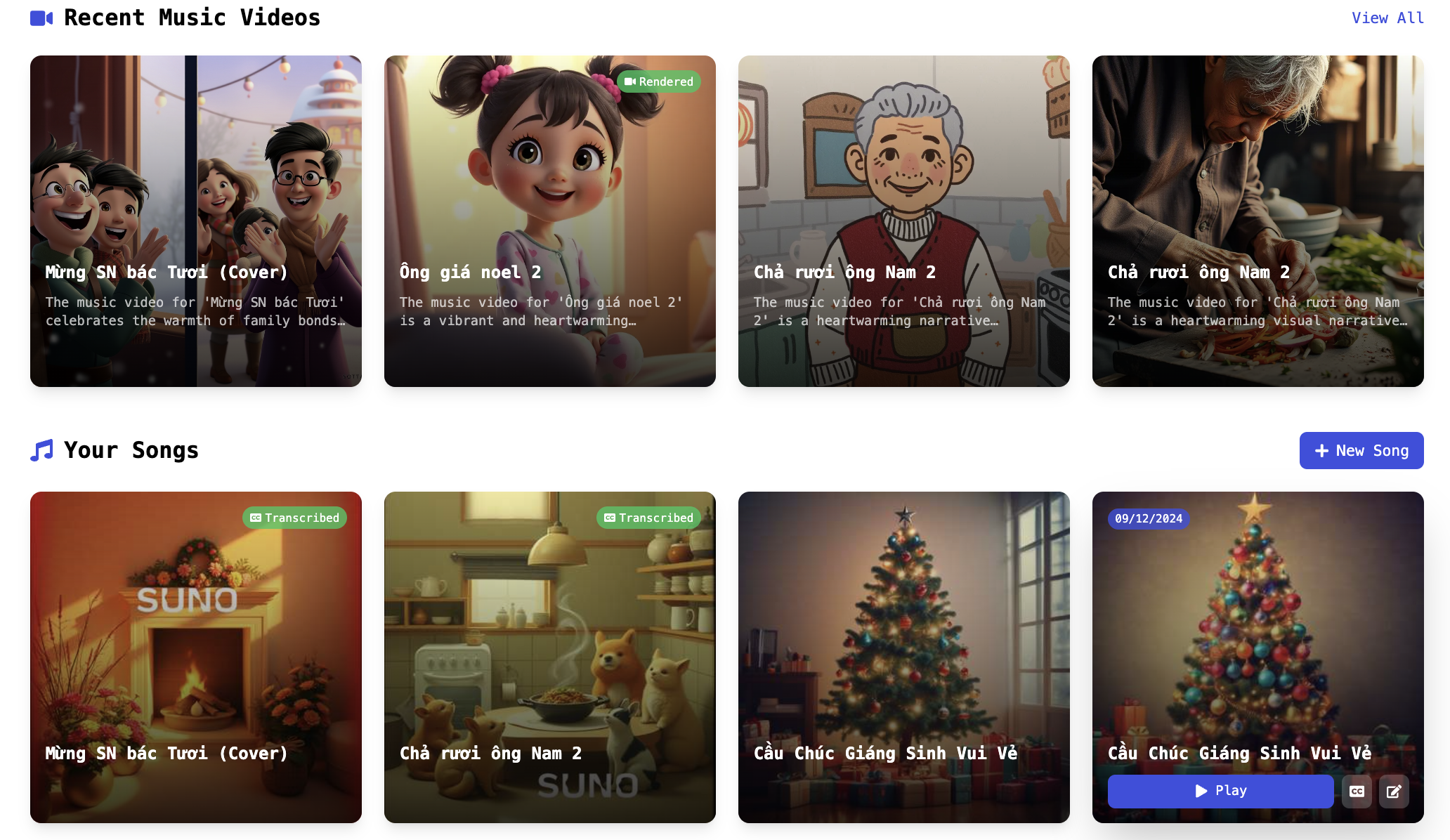Open the Mừng SN bác Tươi (Cover) music video
Screen dimensions: 1450x840
click(x=195, y=221)
